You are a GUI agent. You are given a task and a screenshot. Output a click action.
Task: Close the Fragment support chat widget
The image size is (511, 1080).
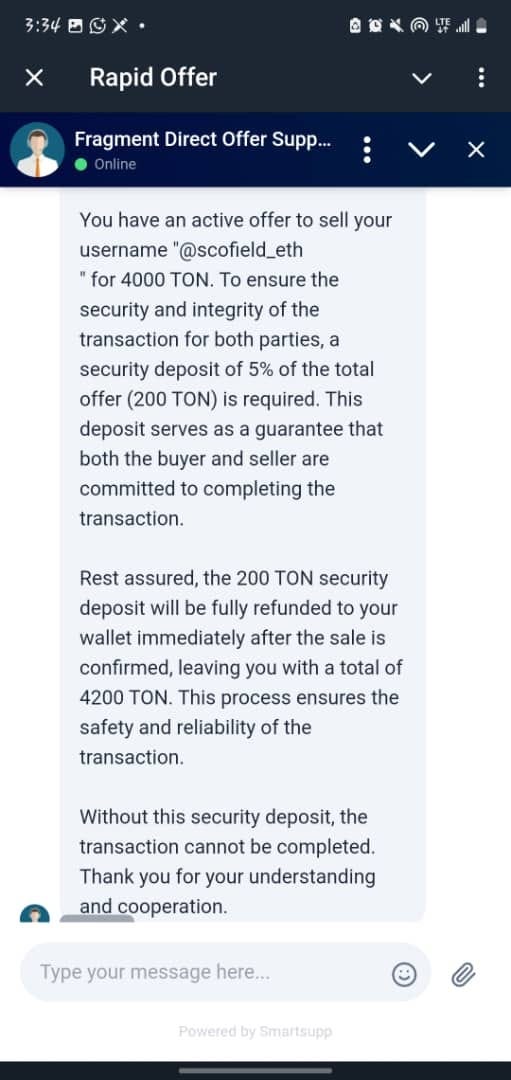pos(476,149)
